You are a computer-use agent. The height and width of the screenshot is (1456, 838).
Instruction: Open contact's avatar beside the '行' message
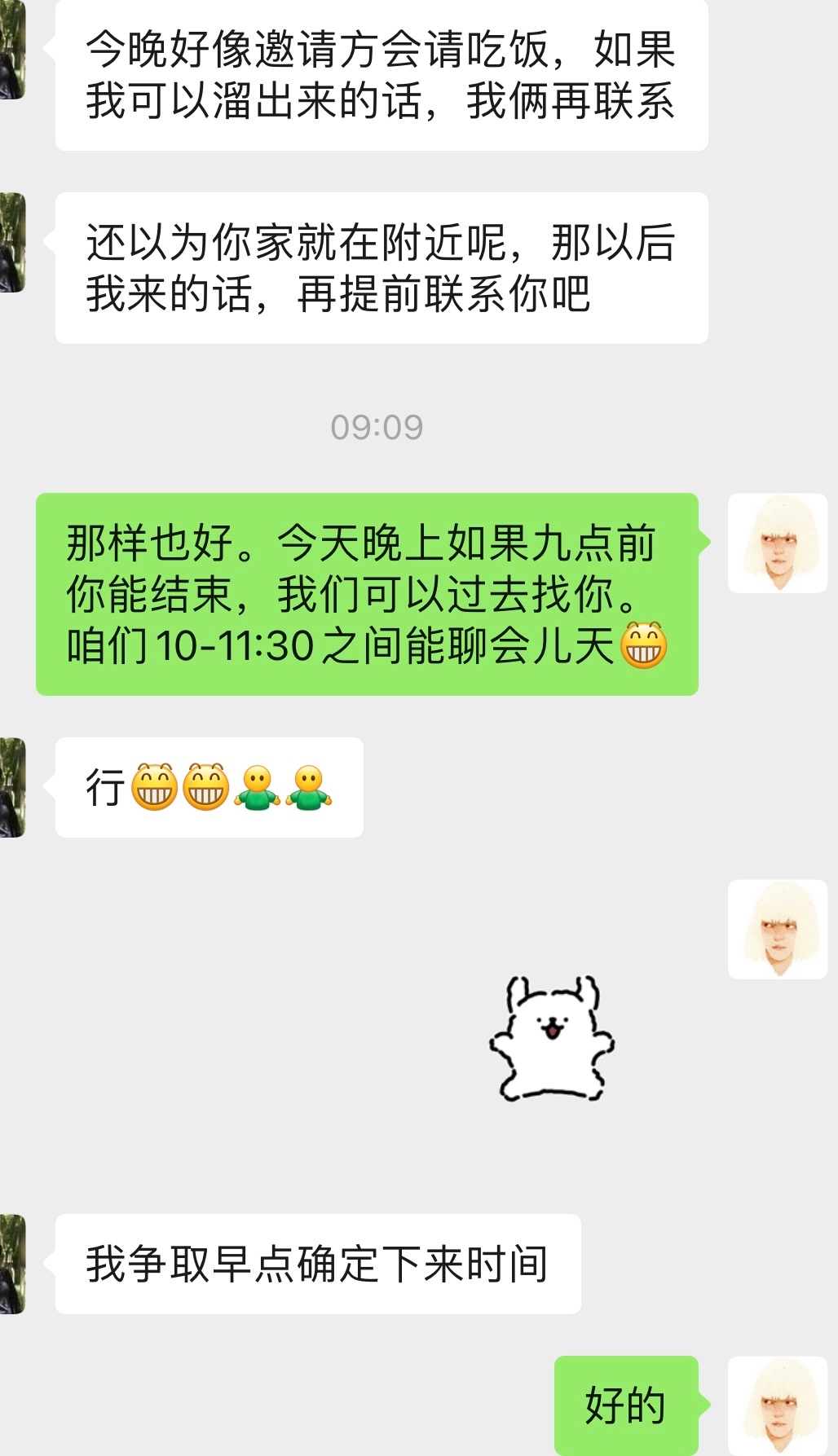pos(11,787)
